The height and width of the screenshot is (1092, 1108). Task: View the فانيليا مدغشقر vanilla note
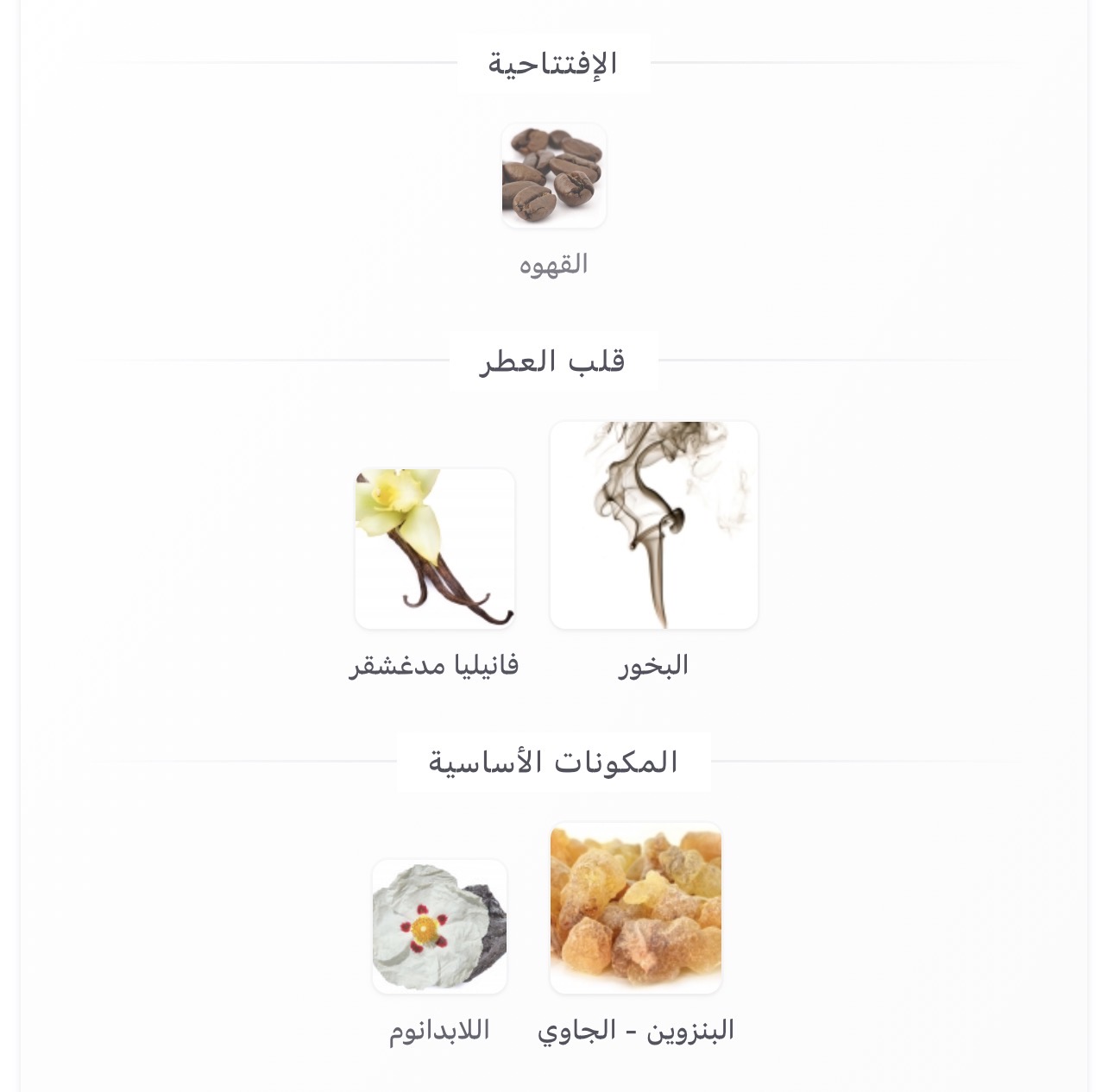tap(435, 549)
